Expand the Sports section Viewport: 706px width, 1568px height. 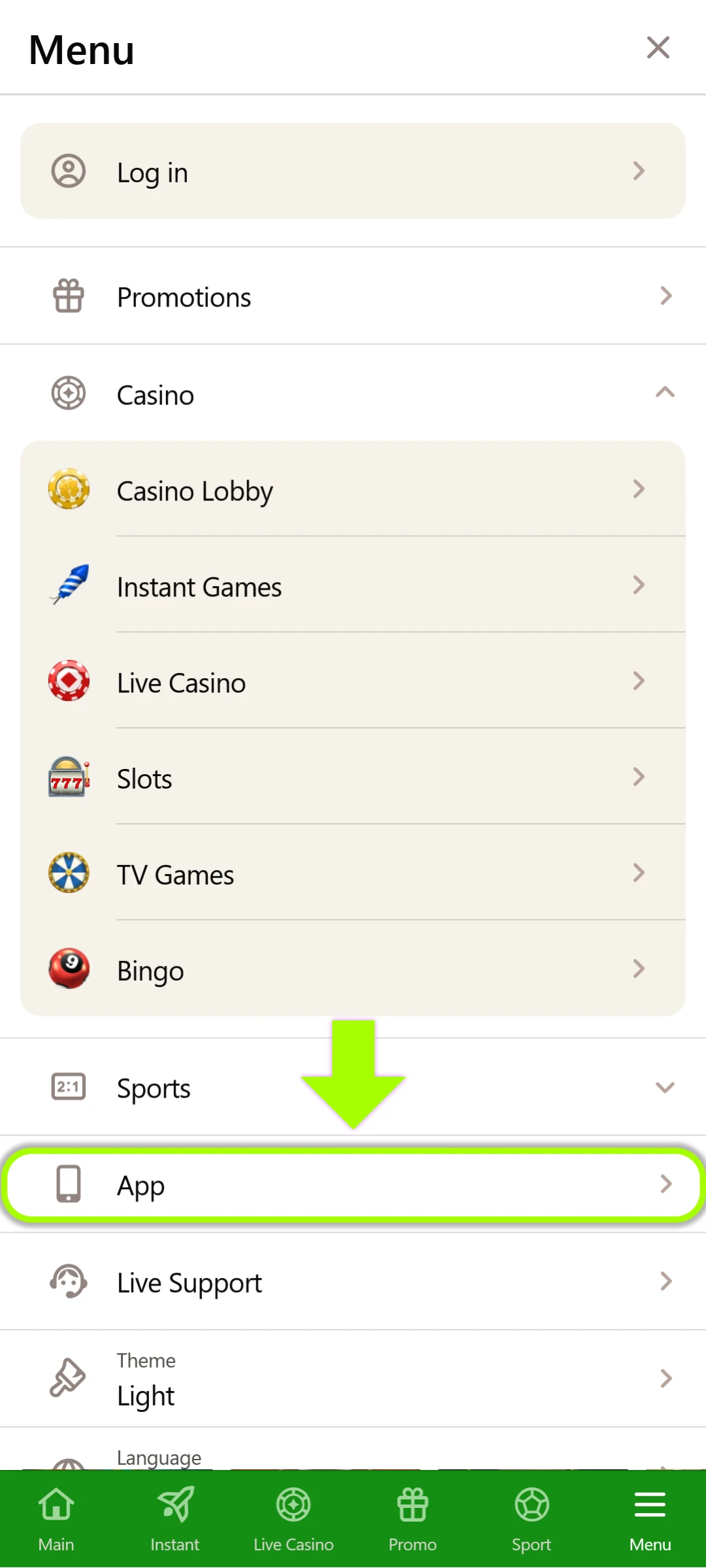(665, 1087)
